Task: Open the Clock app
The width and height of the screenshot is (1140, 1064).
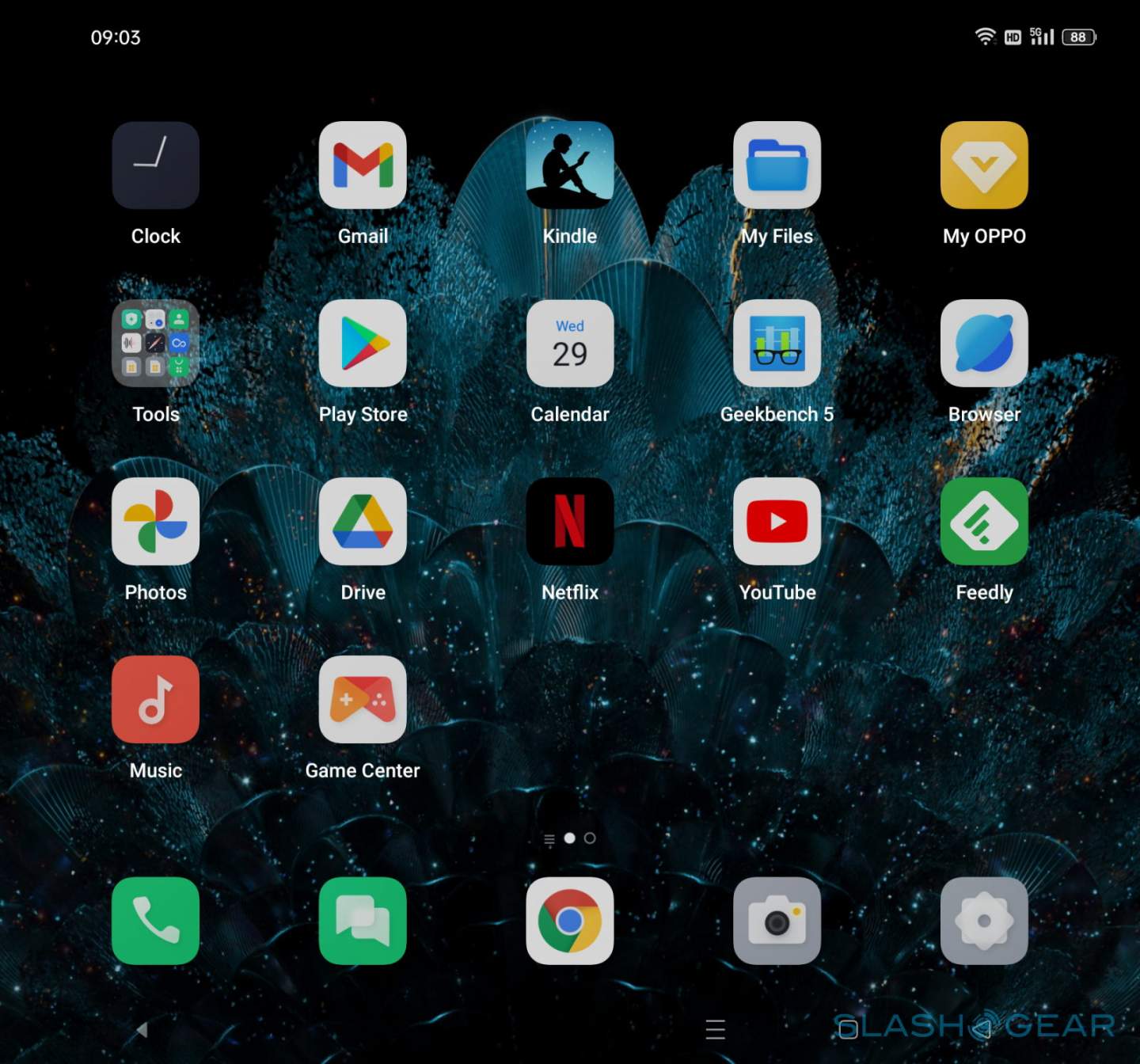Action: pos(155,165)
